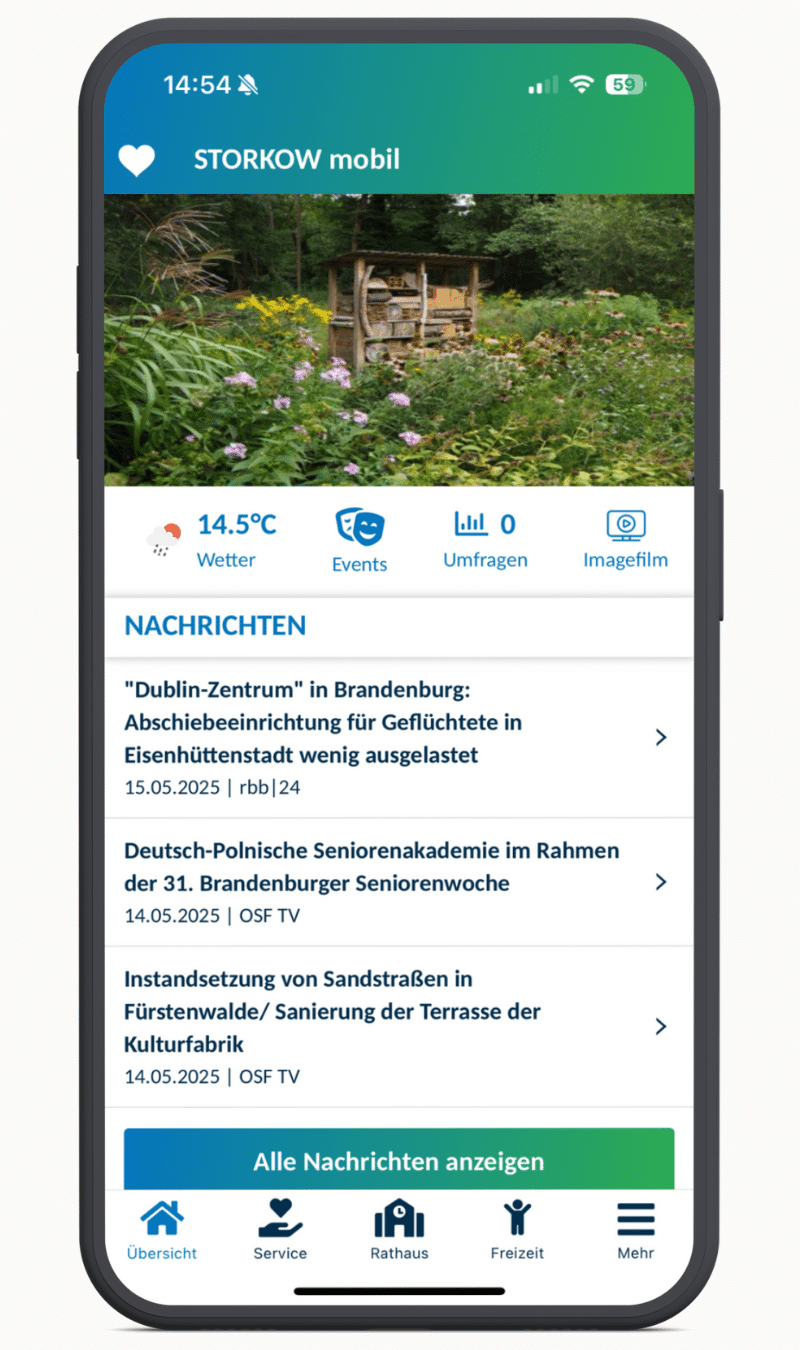Open the Wetter weather shortcut
This screenshot has height=1350, width=800.
(212, 540)
